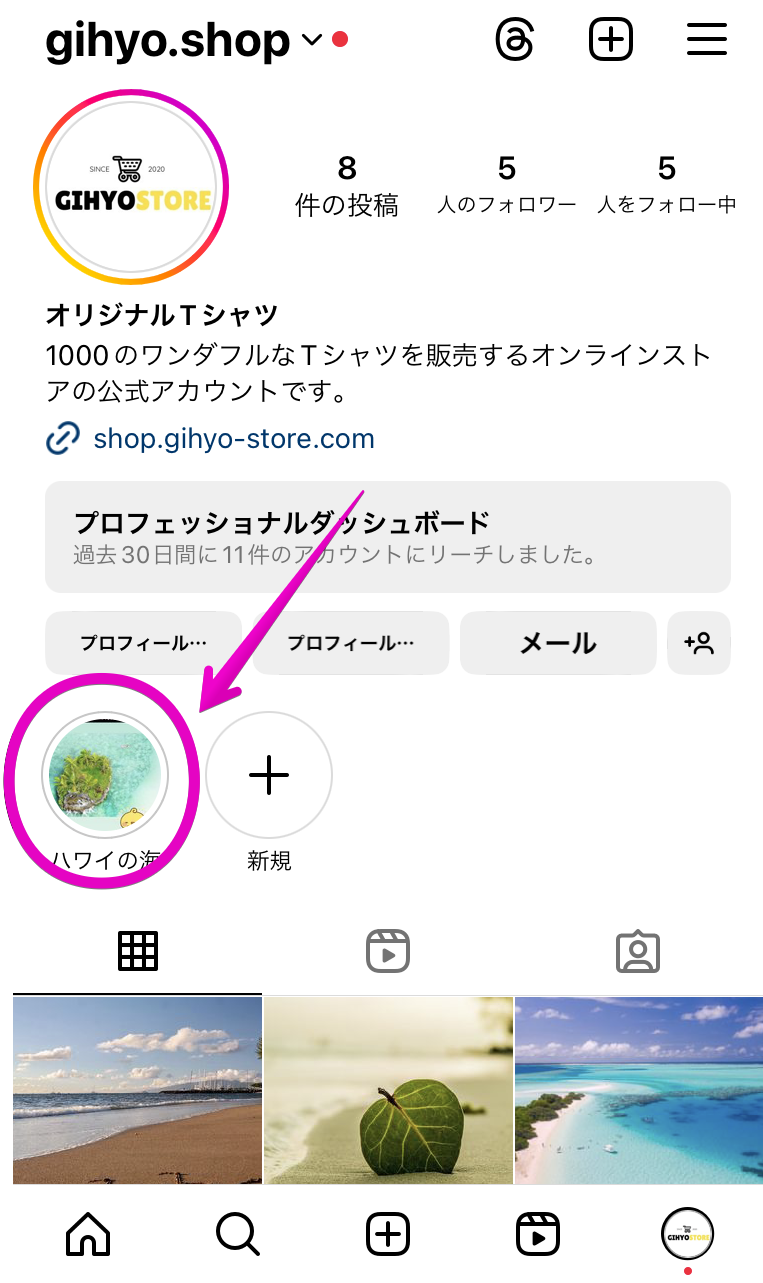Open the hamburger menu
This screenshot has height=1283, width=763.
pos(706,40)
